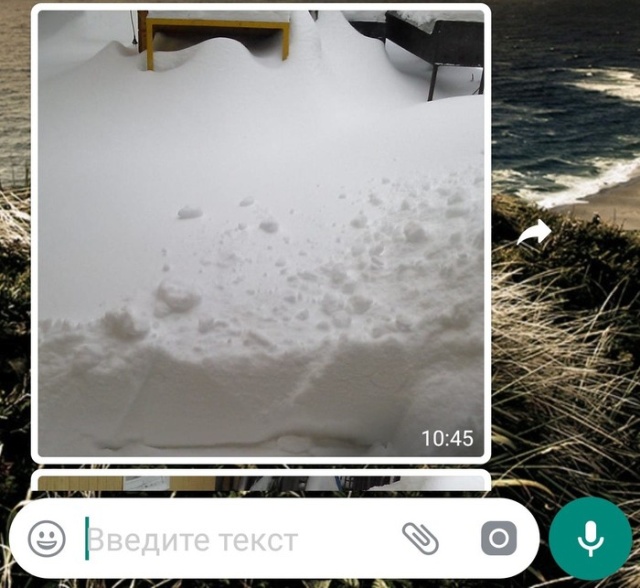Tap the microphone voice message button
This screenshot has height=588, width=640.
click(x=590, y=539)
